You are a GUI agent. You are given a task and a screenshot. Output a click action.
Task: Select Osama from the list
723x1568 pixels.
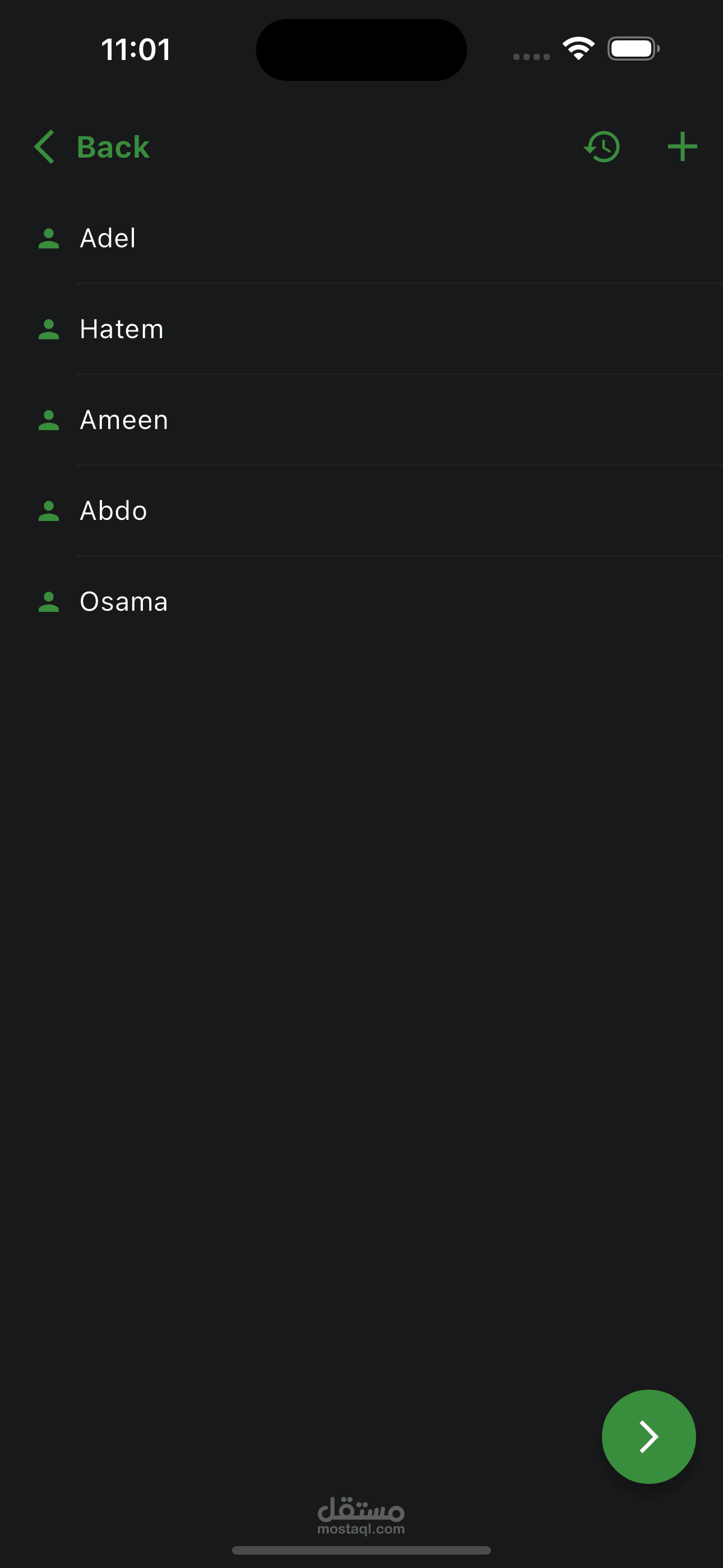(x=124, y=601)
